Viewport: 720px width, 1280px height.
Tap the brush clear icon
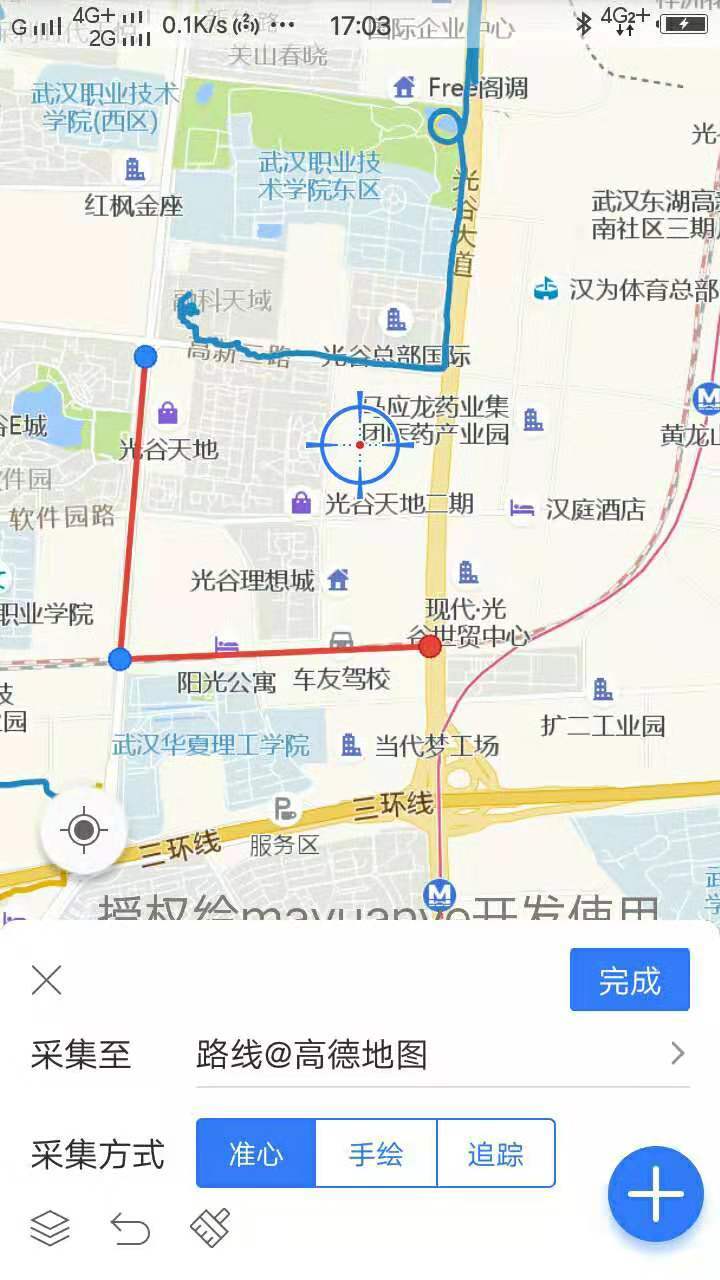210,1228
